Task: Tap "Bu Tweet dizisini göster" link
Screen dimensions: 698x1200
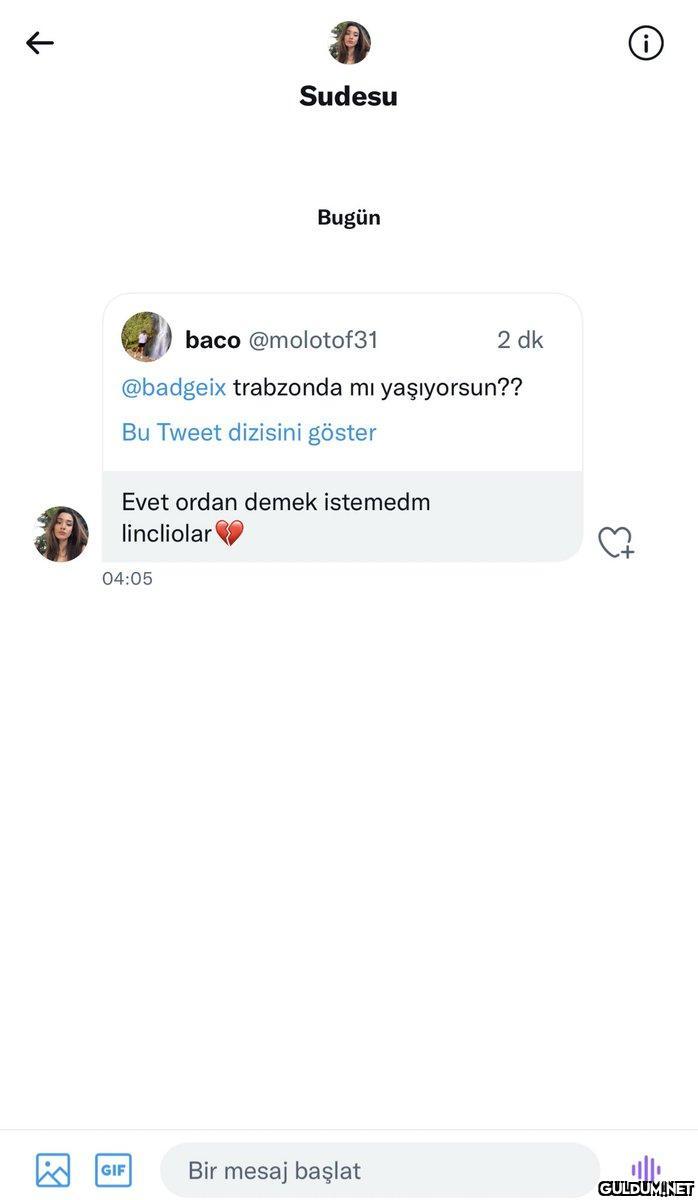Action: coord(249,433)
